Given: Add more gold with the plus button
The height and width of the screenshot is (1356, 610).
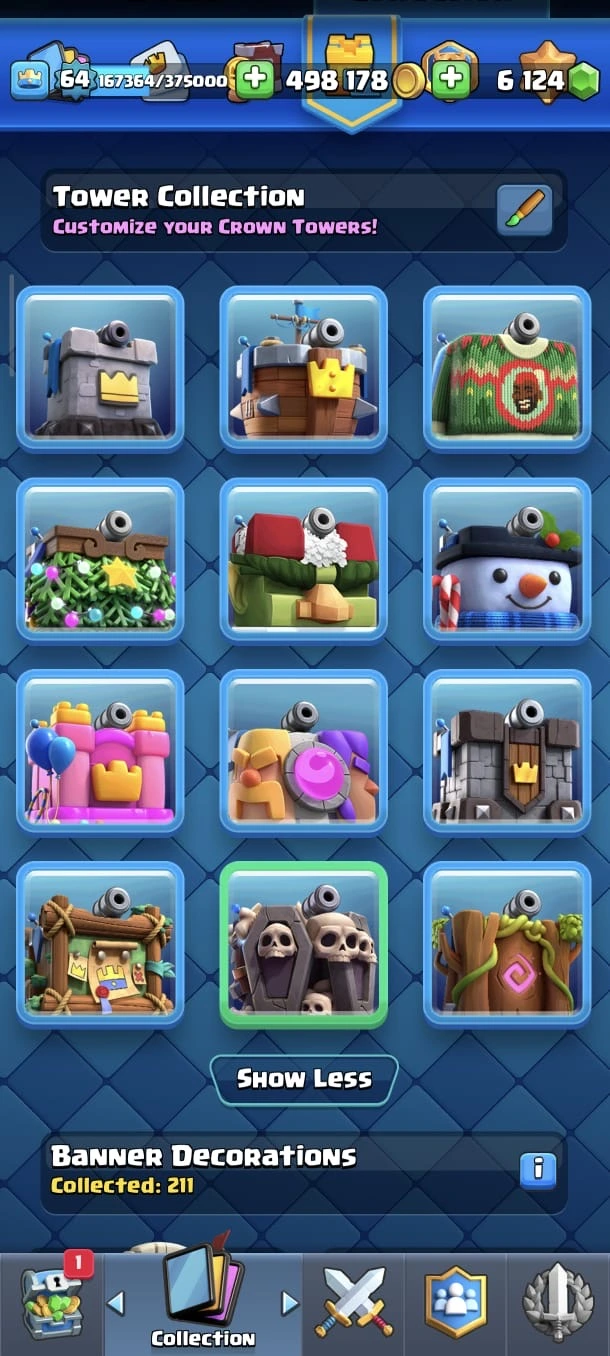Looking at the screenshot, I should [255, 80].
